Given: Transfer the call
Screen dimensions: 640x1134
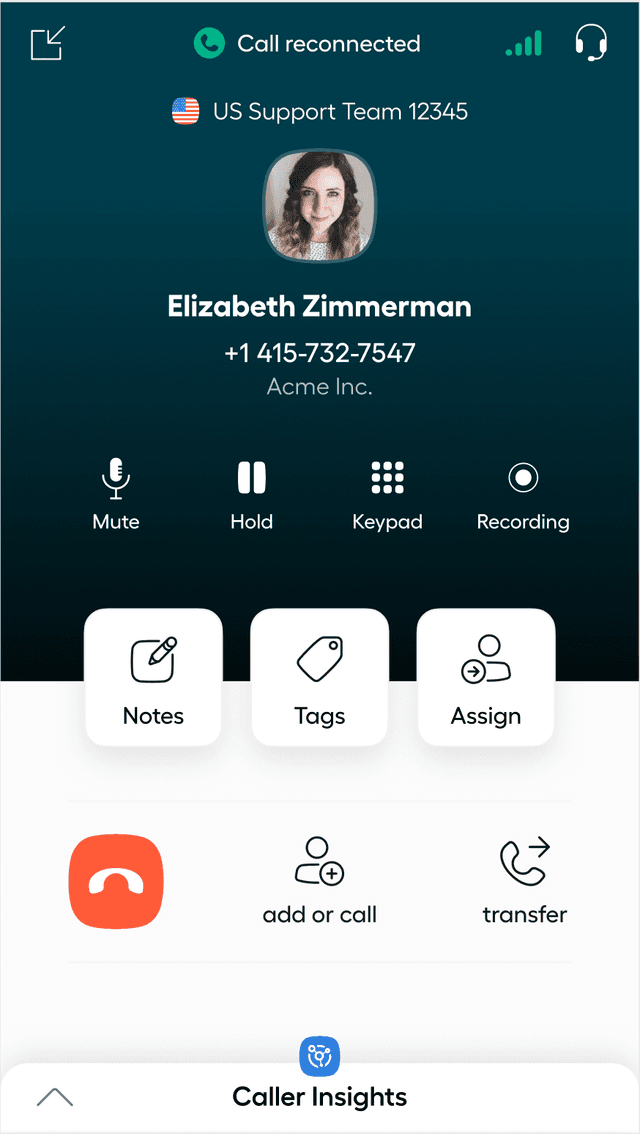Looking at the screenshot, I should coord(524,881).
